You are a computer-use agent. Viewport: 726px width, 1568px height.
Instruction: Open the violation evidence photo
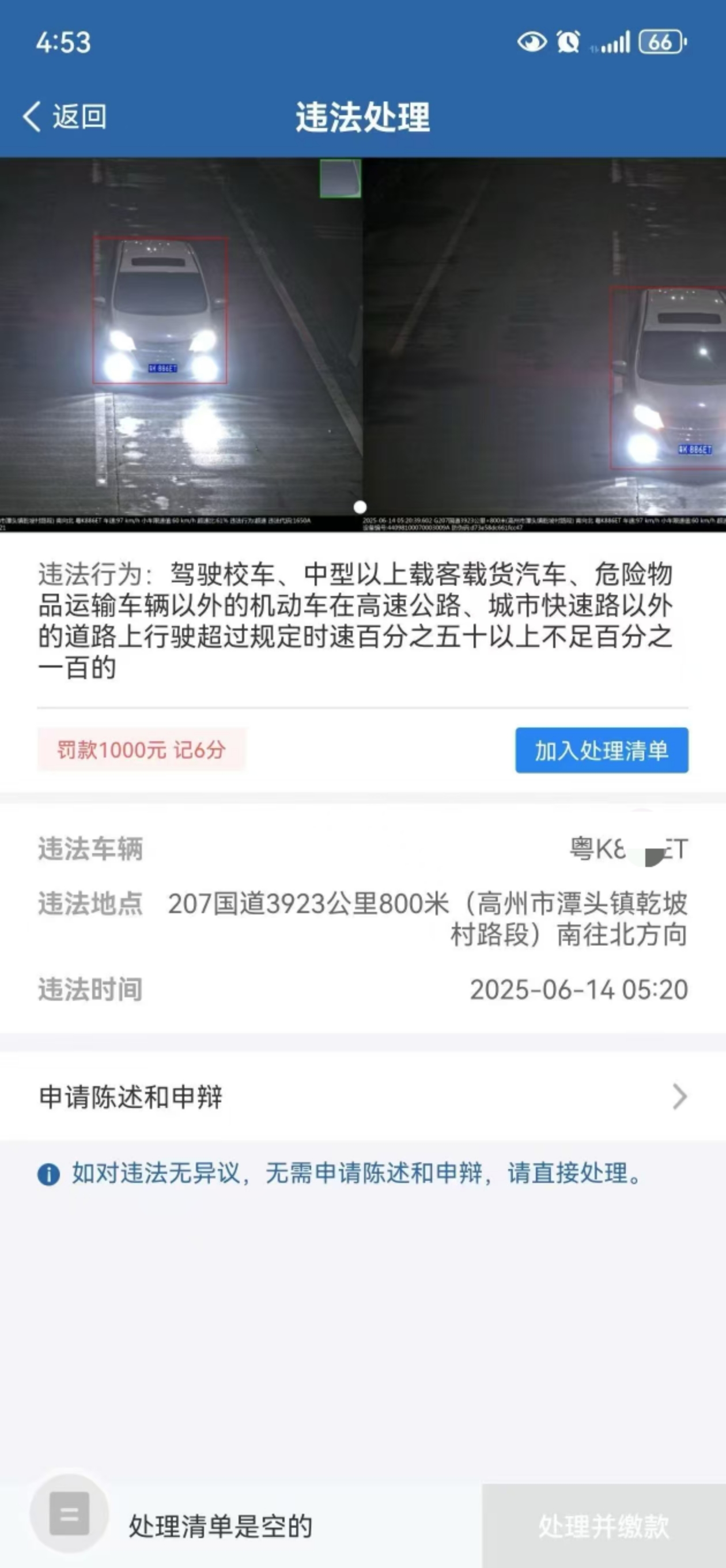362,344
